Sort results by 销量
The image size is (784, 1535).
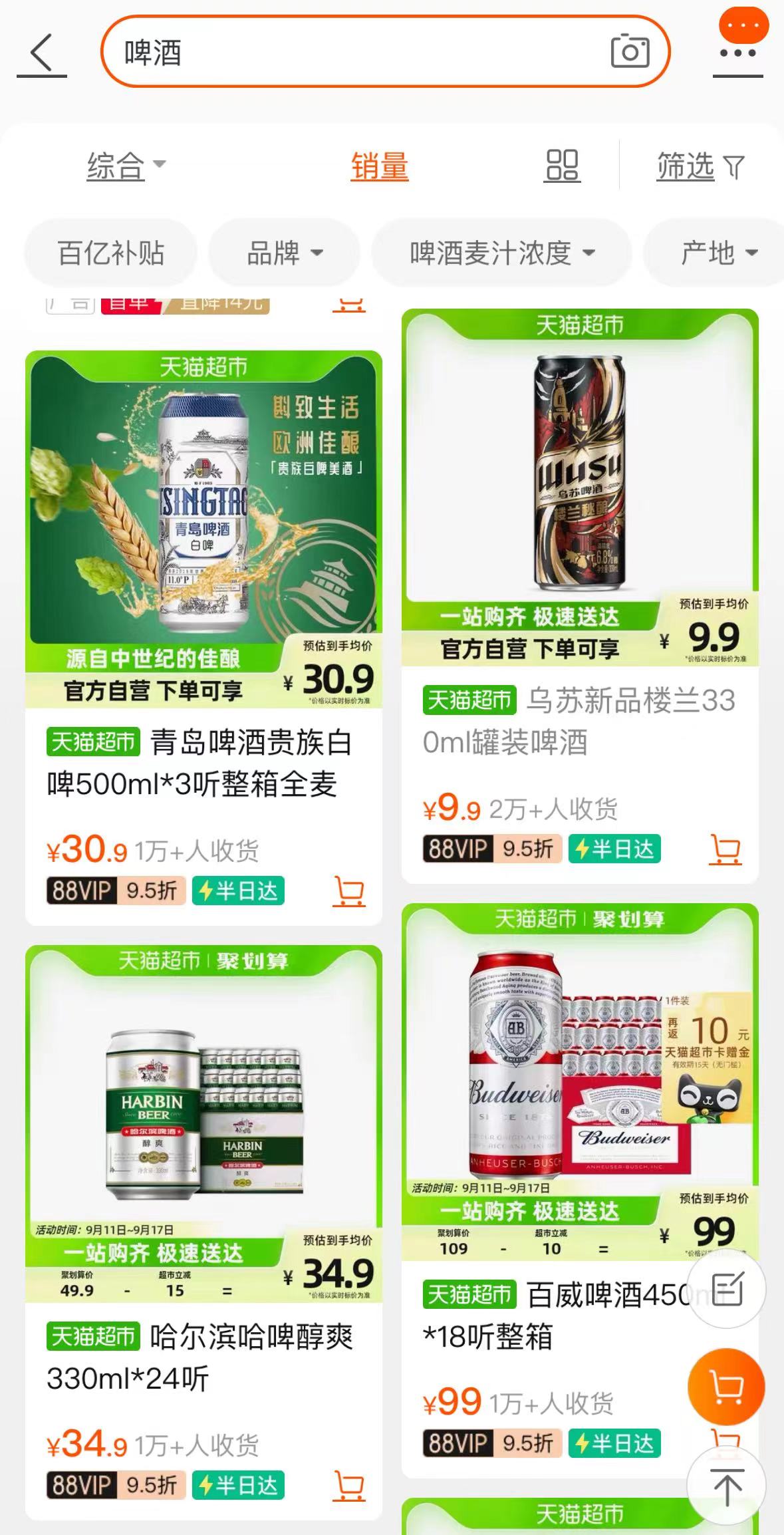click(x=379, y=166)
